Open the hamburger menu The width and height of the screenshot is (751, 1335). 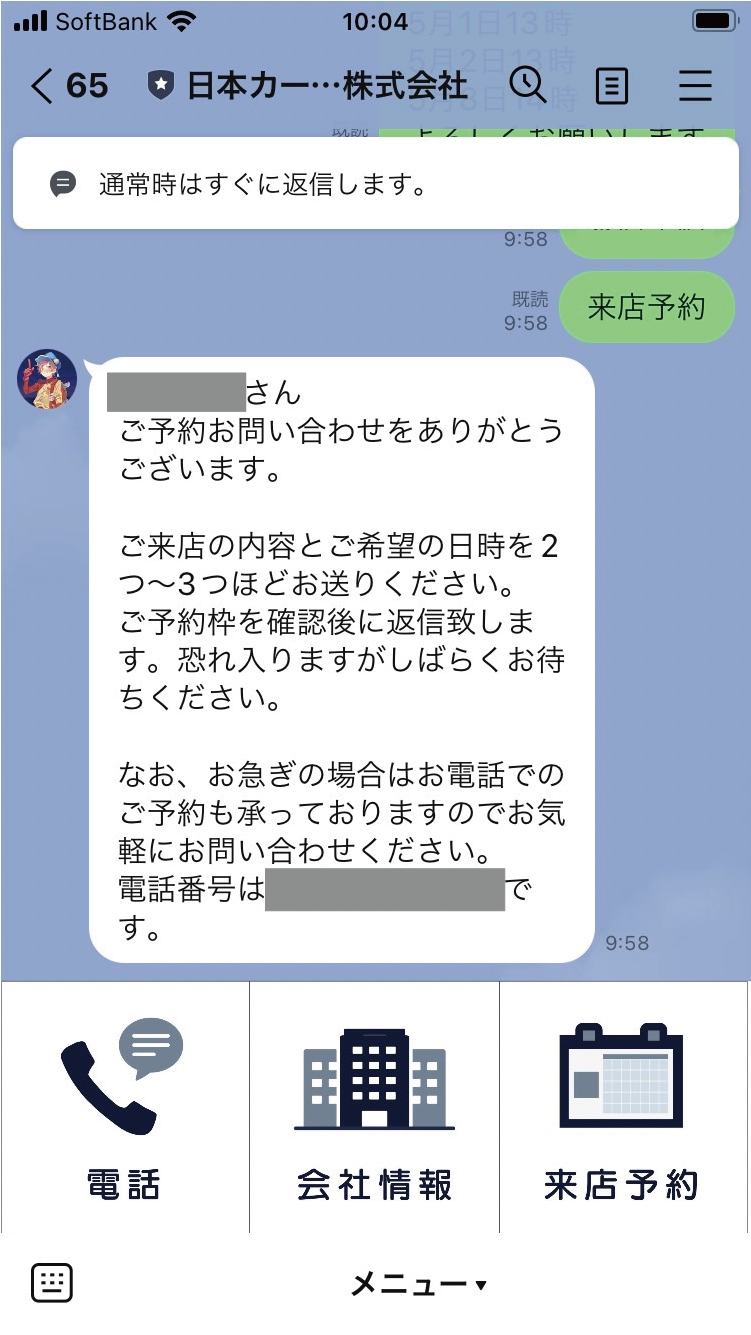695,87
